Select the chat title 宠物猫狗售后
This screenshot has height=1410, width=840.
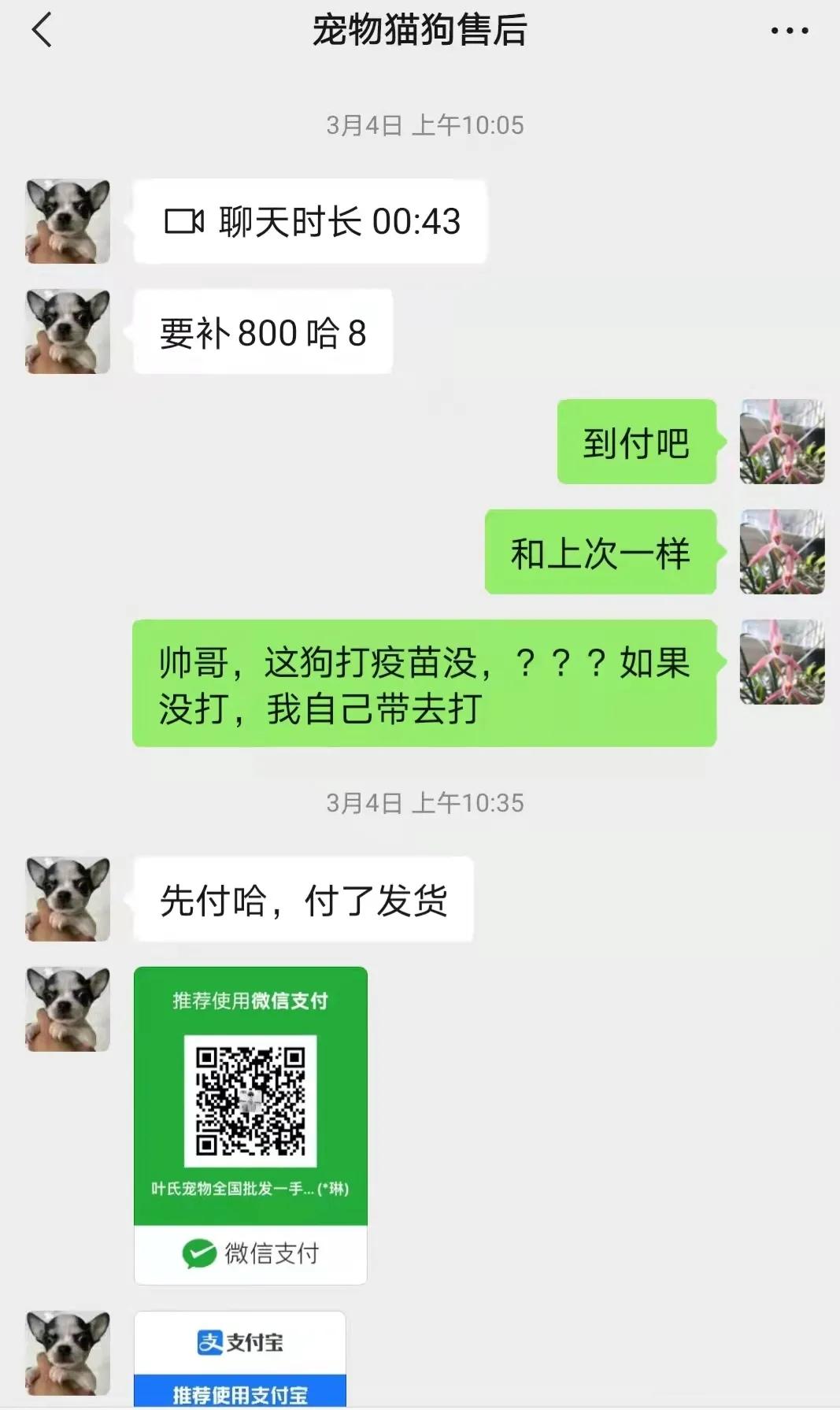pyautogui.click(x=420, y=31)
